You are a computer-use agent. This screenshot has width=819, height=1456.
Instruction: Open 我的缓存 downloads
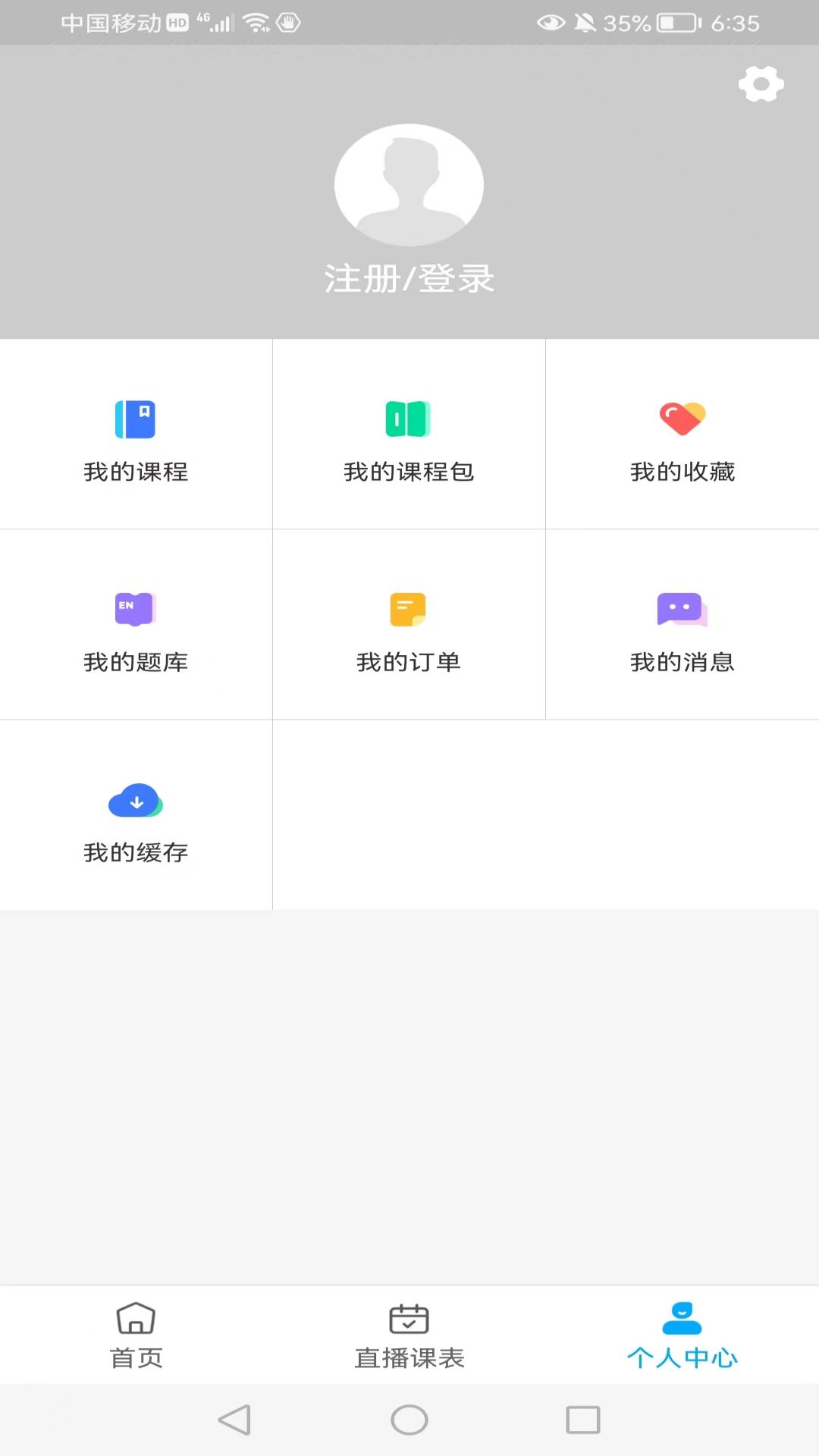coord(136,814)
